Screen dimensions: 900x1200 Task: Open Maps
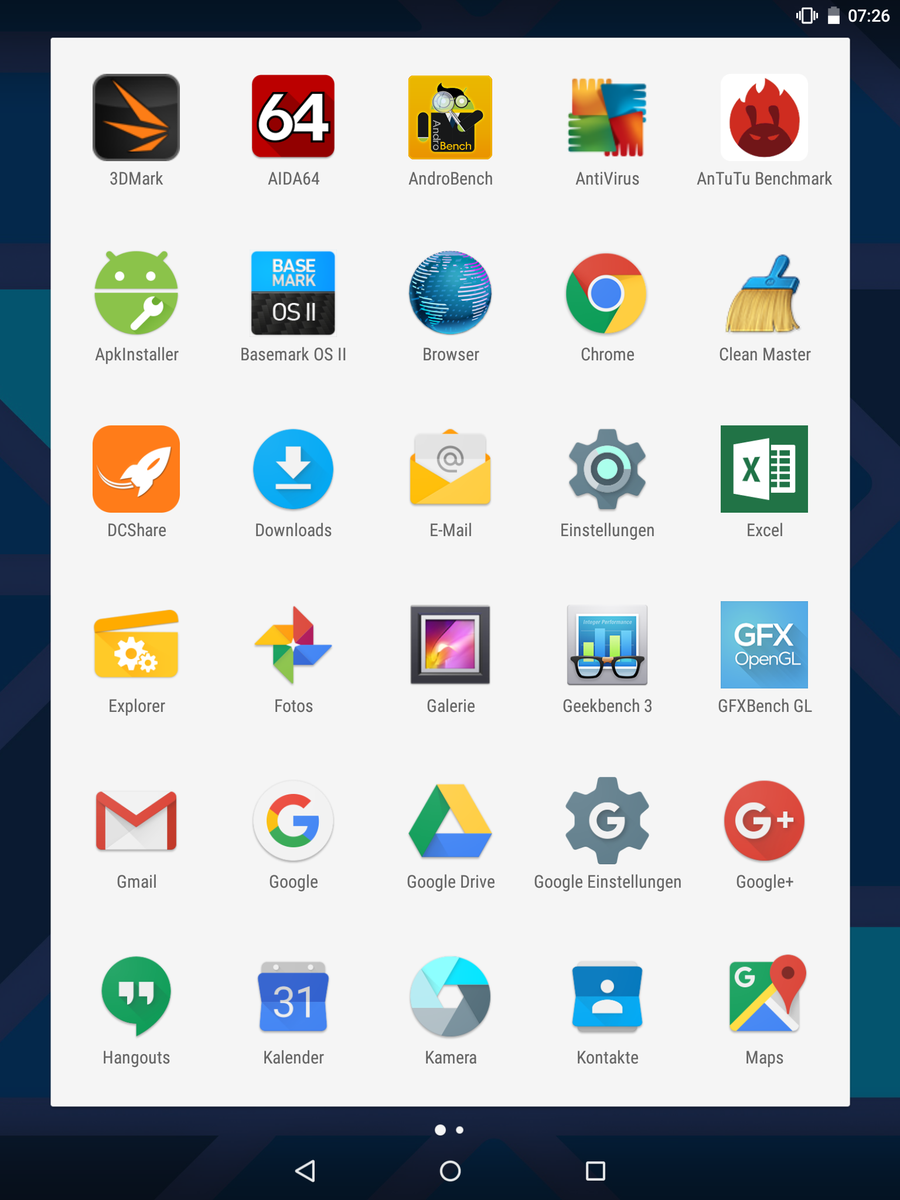point(764,997)
